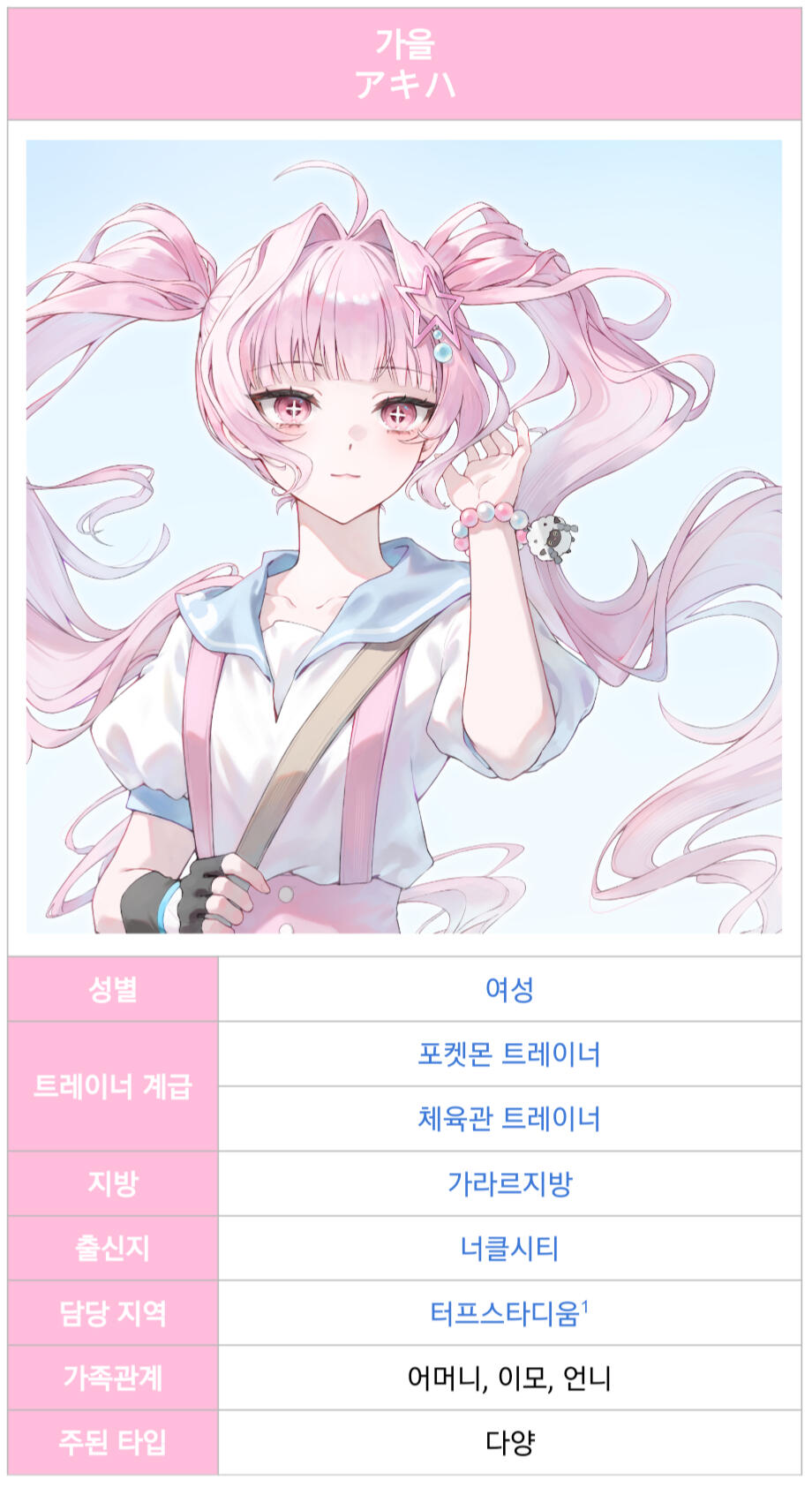Screen dimensions: 812x1488
Task: Open the 여성 link
Action: tap(509, 989)
